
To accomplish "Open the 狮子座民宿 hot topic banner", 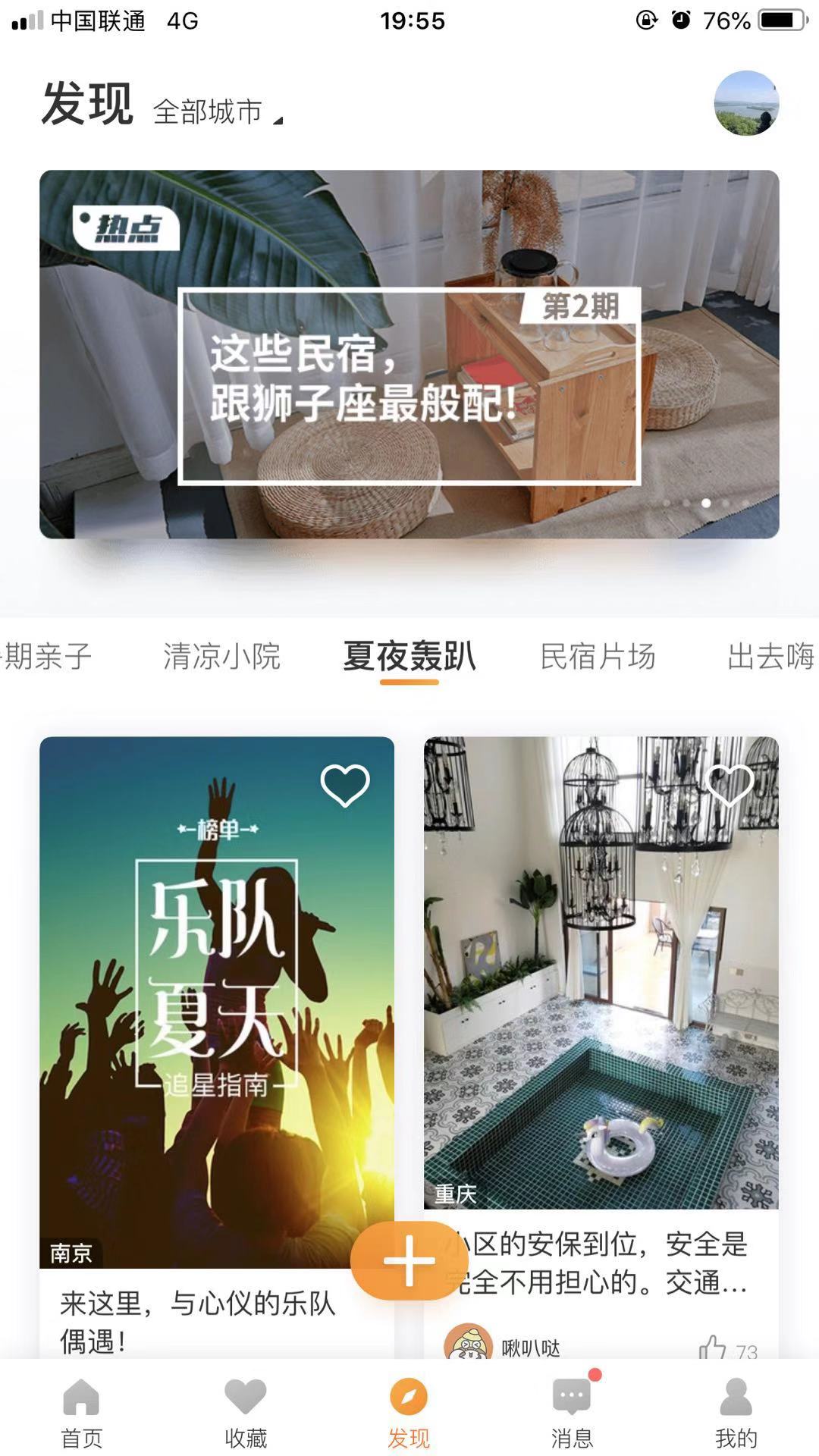I will (x=409, y=354).
